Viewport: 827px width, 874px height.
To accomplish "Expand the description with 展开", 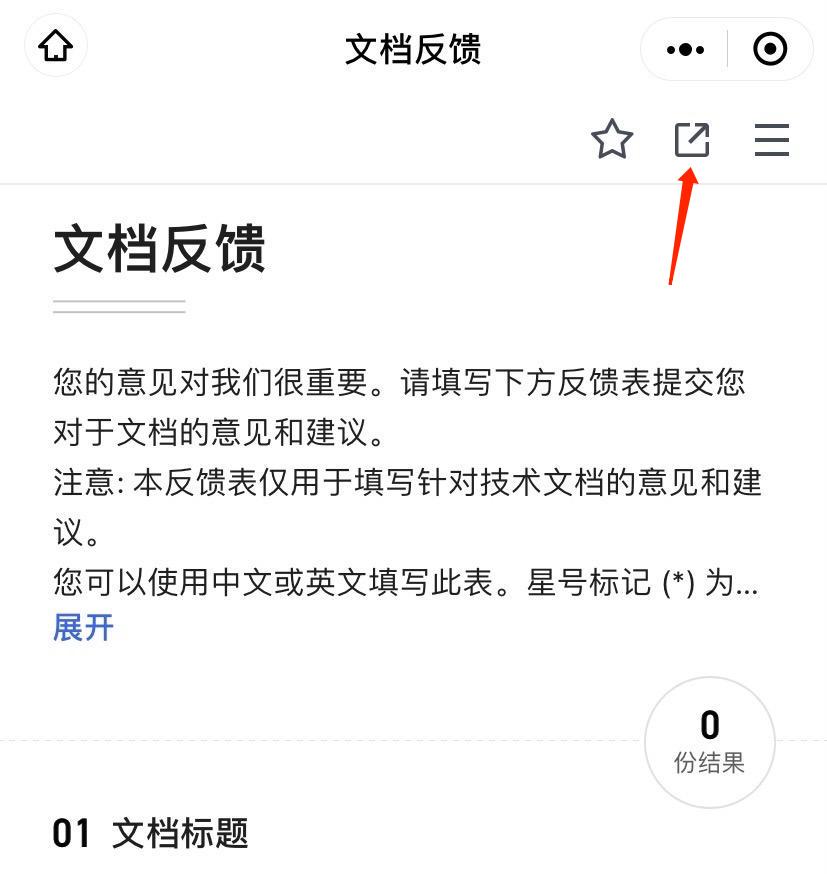I will coord(84,628).
